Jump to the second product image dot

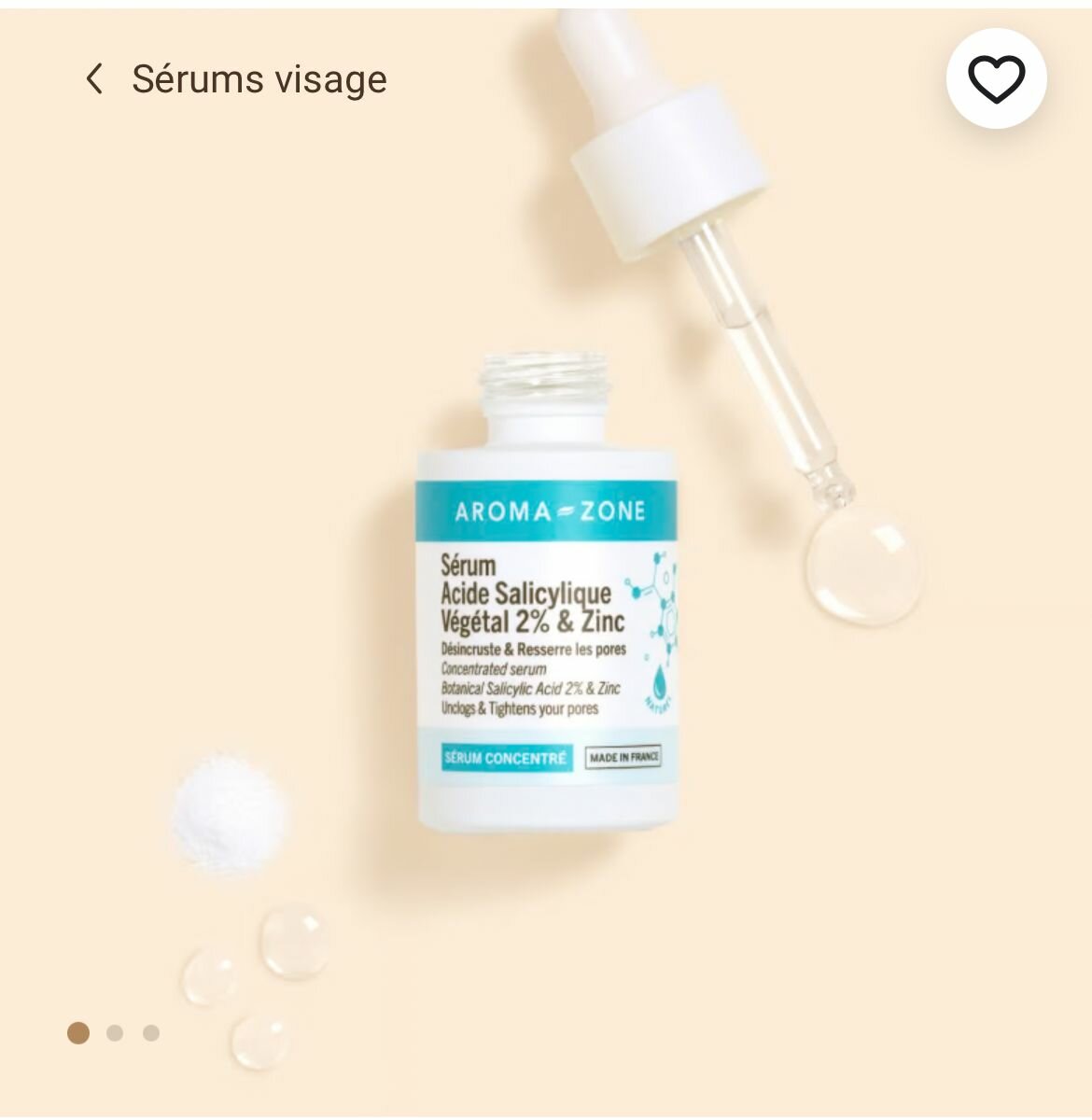pos(115,1033)
